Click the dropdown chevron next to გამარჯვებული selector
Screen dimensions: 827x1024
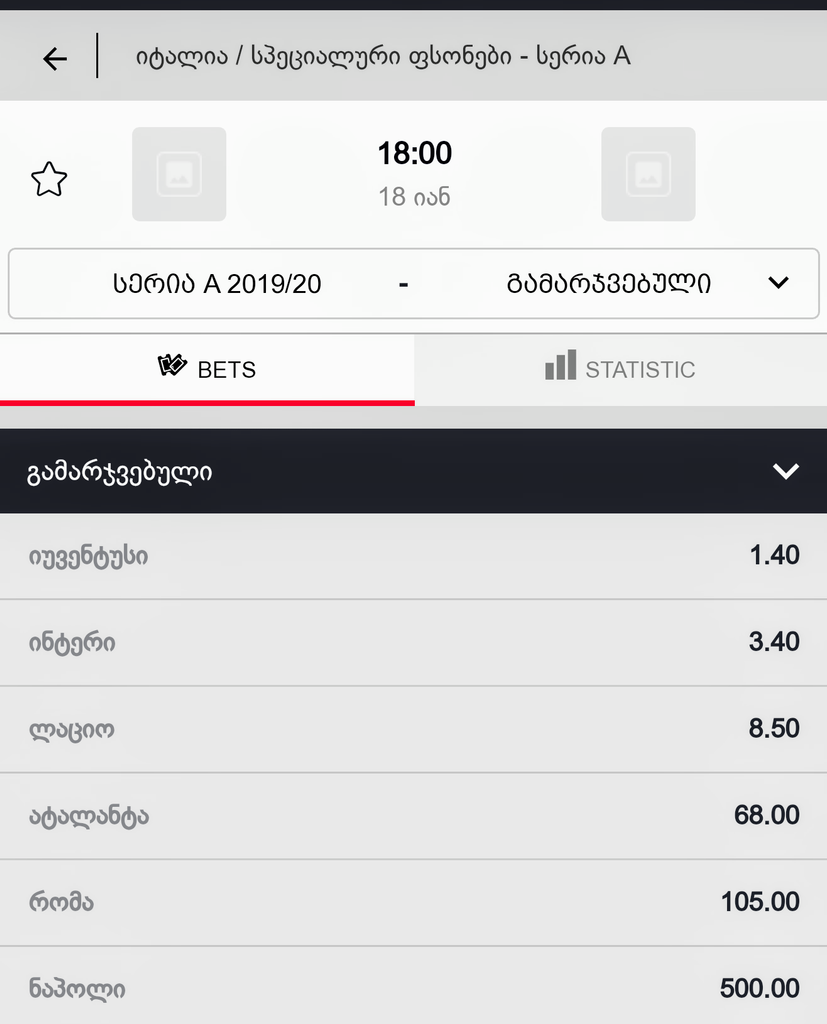pyautogui.click(x=778, y=283)
